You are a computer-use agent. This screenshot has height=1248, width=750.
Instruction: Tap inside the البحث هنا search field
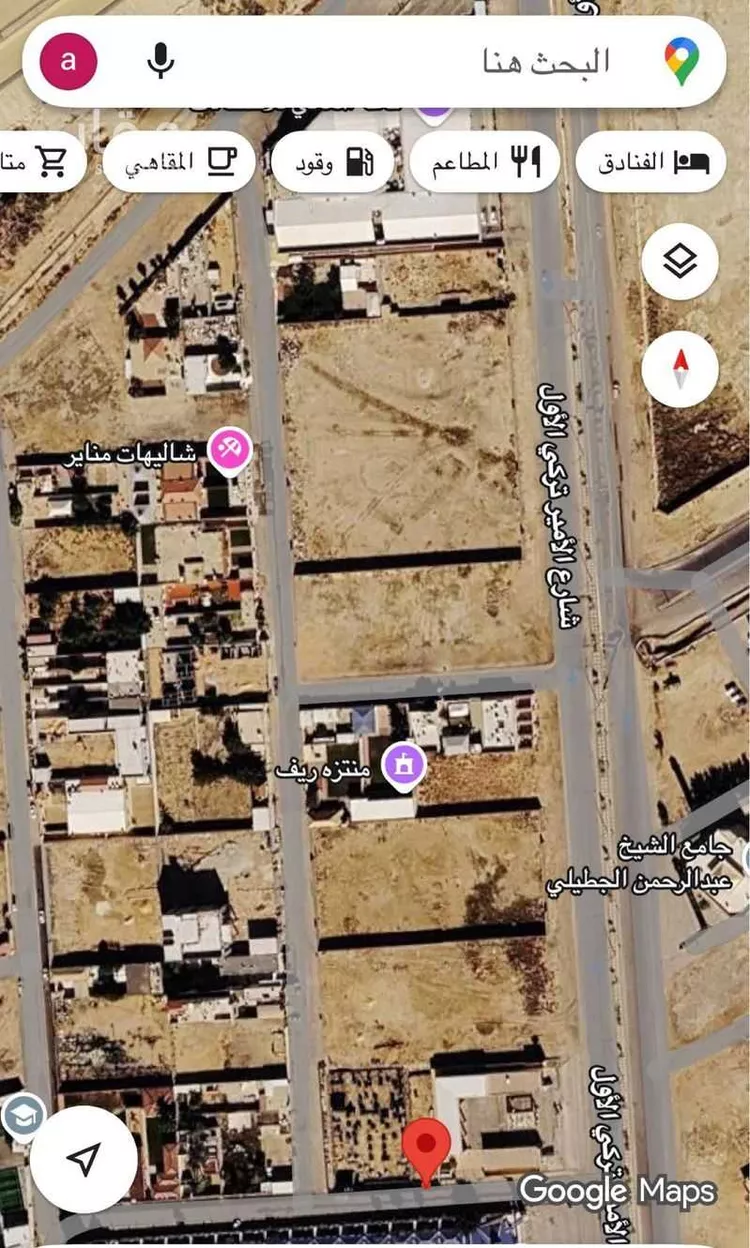(450, 62)
